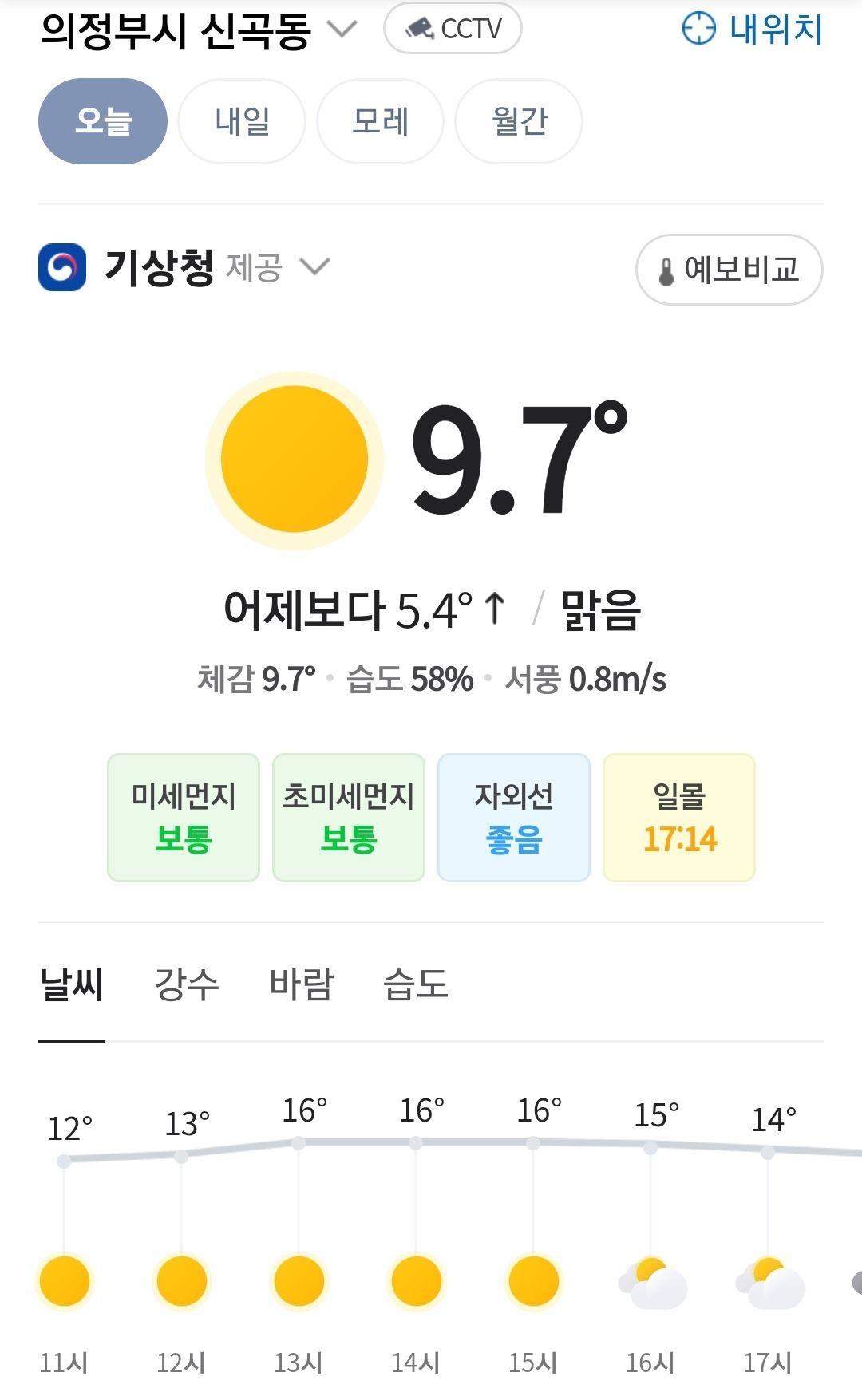Switch to the 모레 forecast tab
Image resolution: width=862 pixels, height=1400 pixels.
[380, 121]
